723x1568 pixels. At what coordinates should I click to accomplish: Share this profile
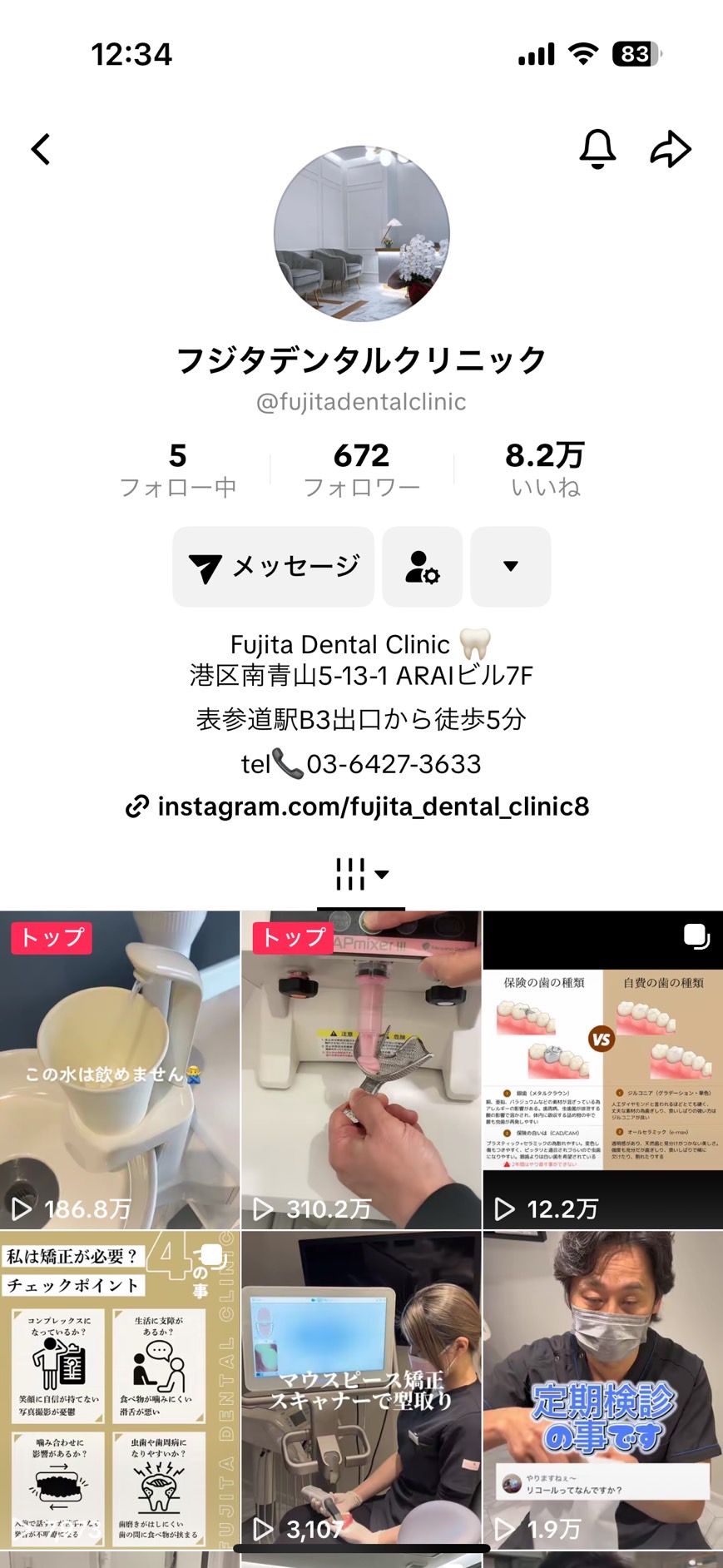[670, 150]
